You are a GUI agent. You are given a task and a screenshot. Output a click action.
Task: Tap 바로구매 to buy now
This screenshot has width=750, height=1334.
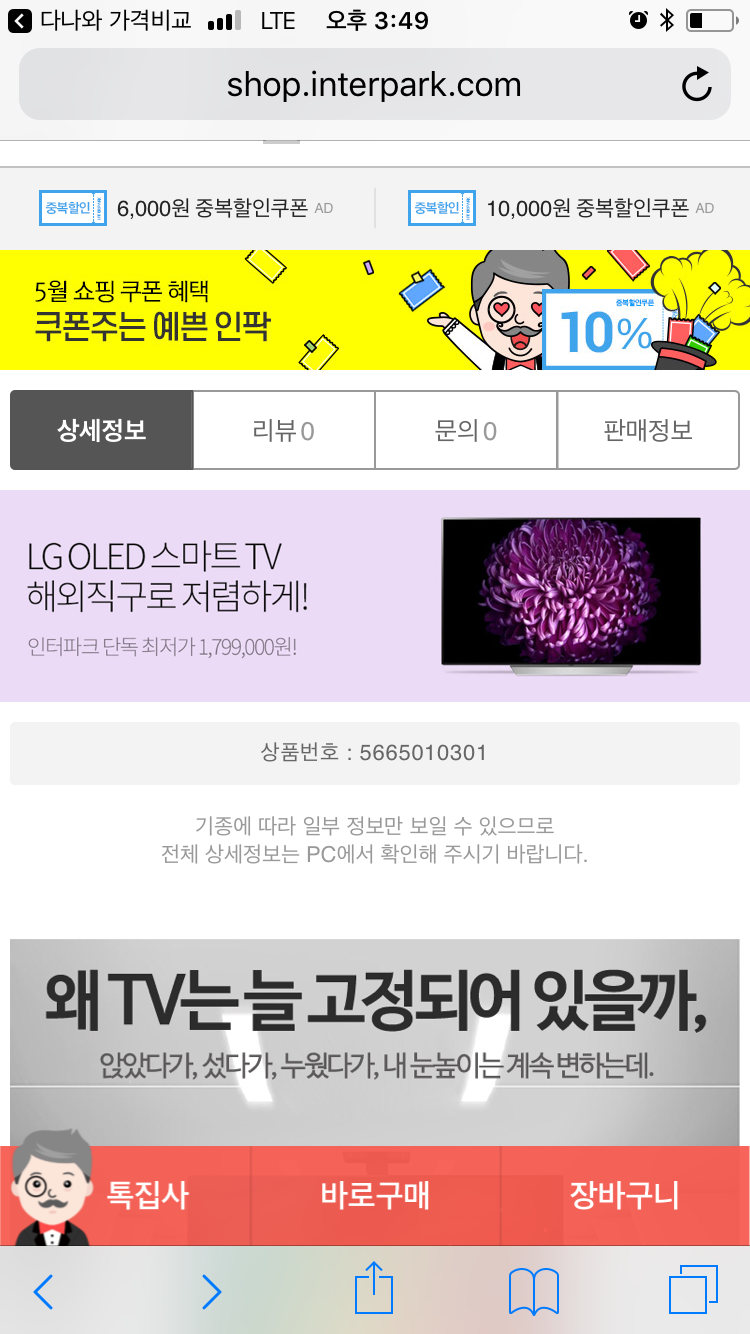tap(375, 1195)
